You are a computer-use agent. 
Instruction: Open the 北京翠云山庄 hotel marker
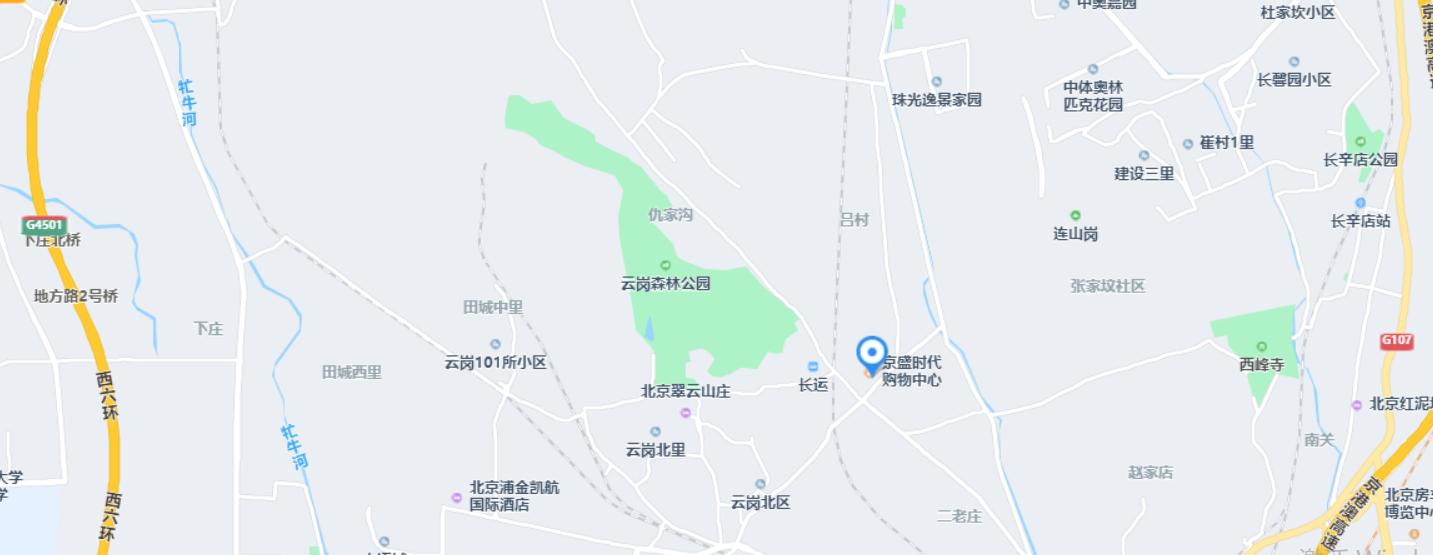tap(685, 412)
